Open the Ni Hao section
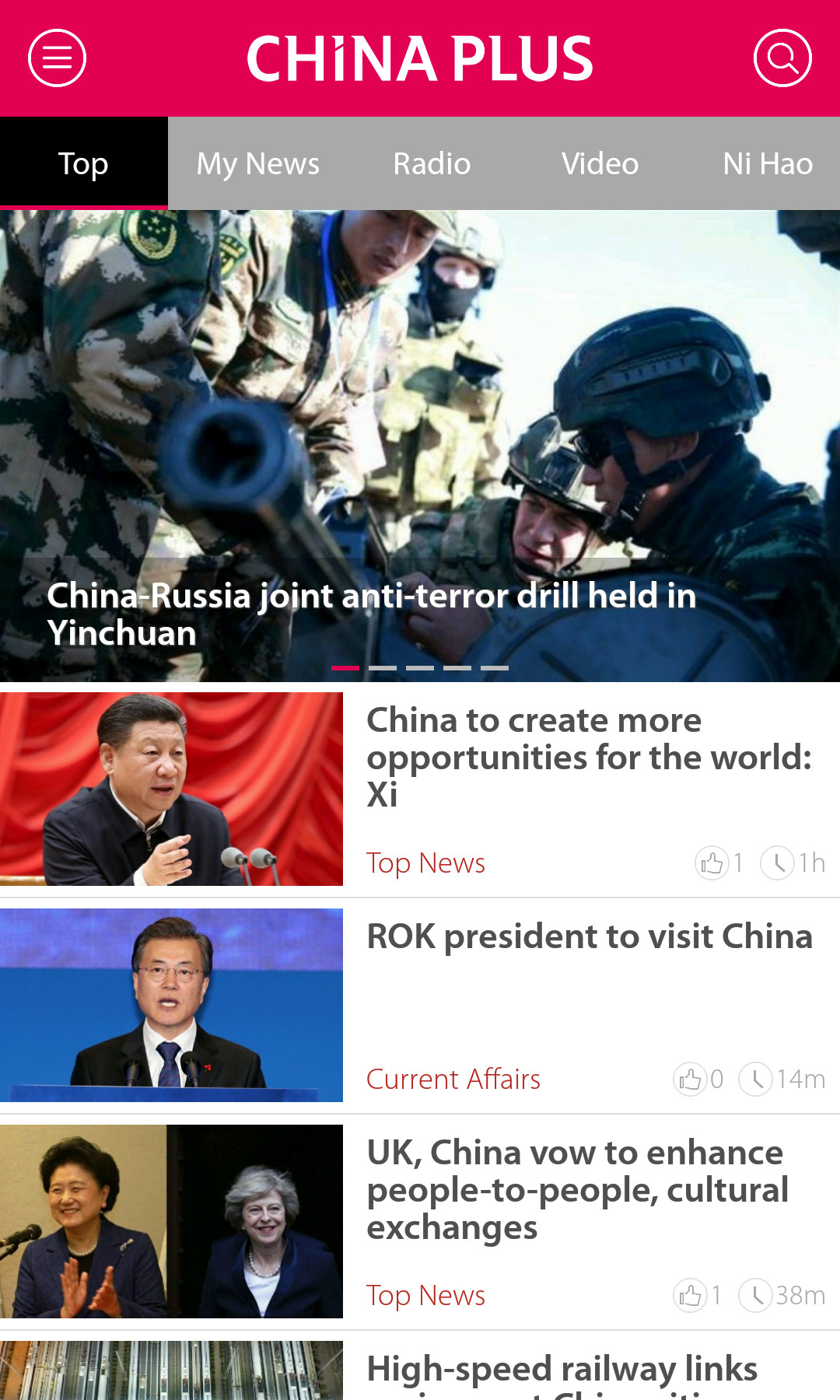 click(768, 163)
